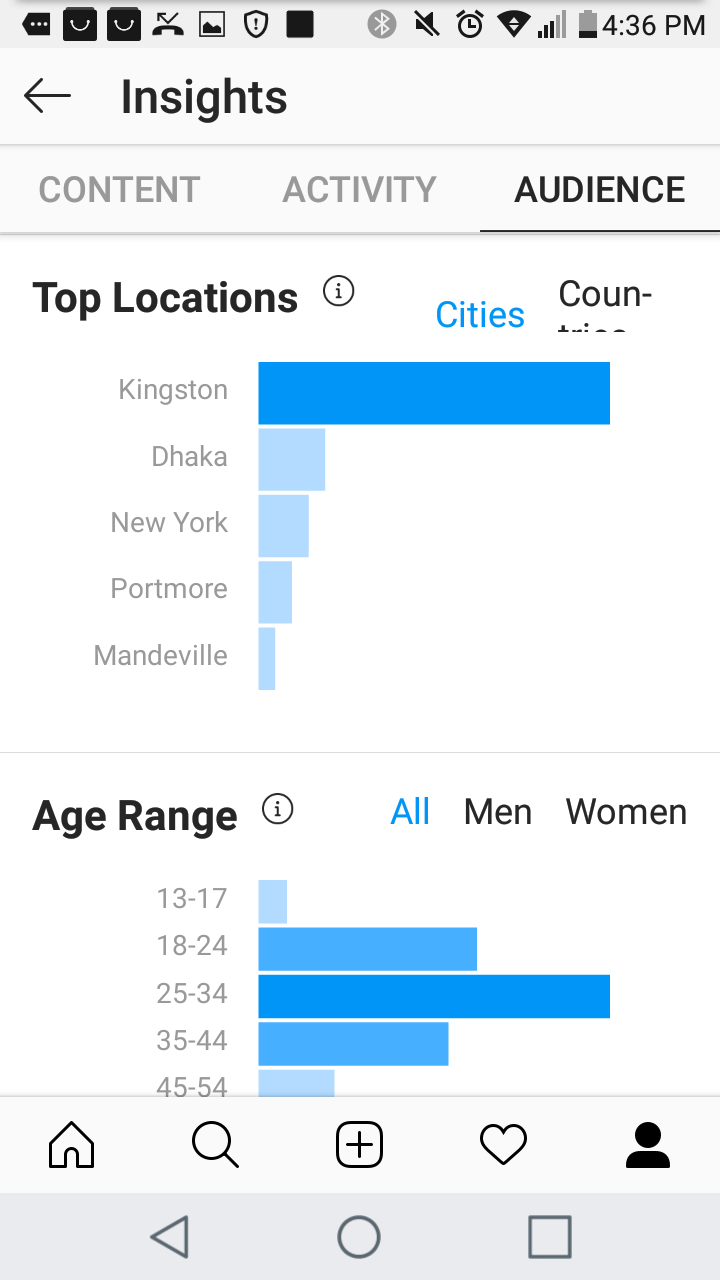The height and width of the screenshot is (1280, 720).
Task: Go back from Insights
Action: point(47,96)
